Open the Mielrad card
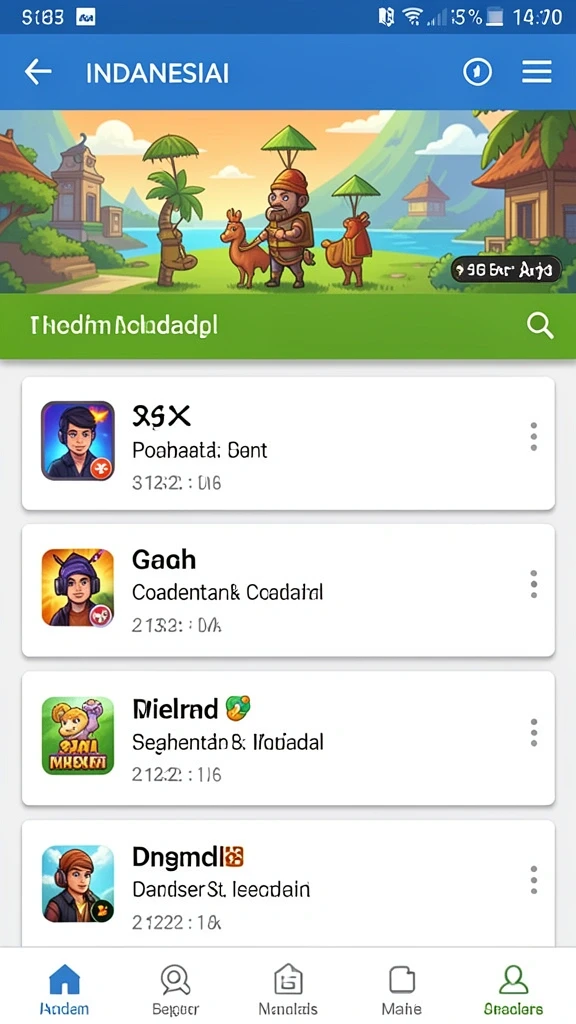The width and height of the screenshot is (576, 1024). (x=288, y=739)
